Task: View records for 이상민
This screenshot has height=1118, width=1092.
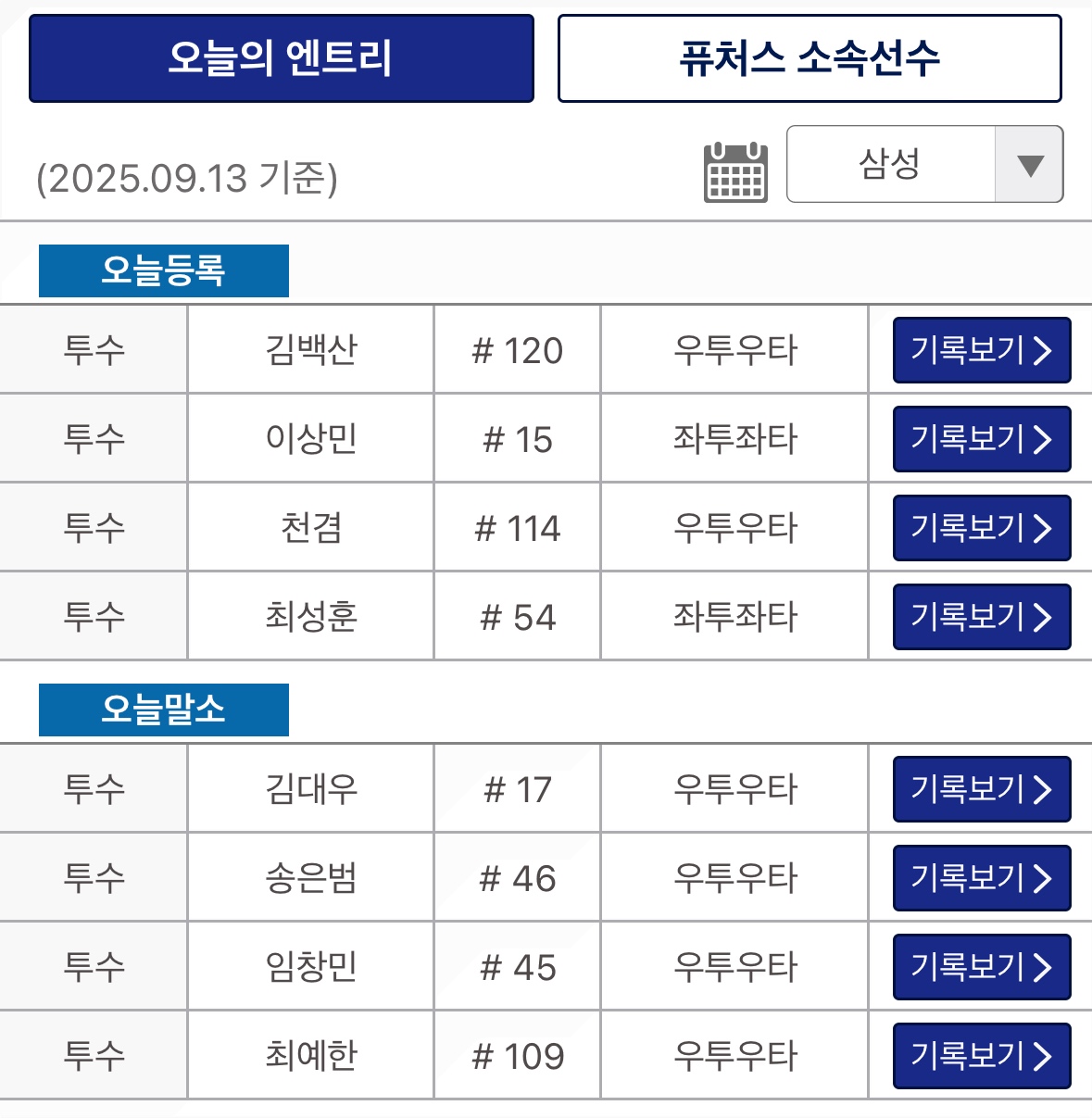Action: click(981, 439)
